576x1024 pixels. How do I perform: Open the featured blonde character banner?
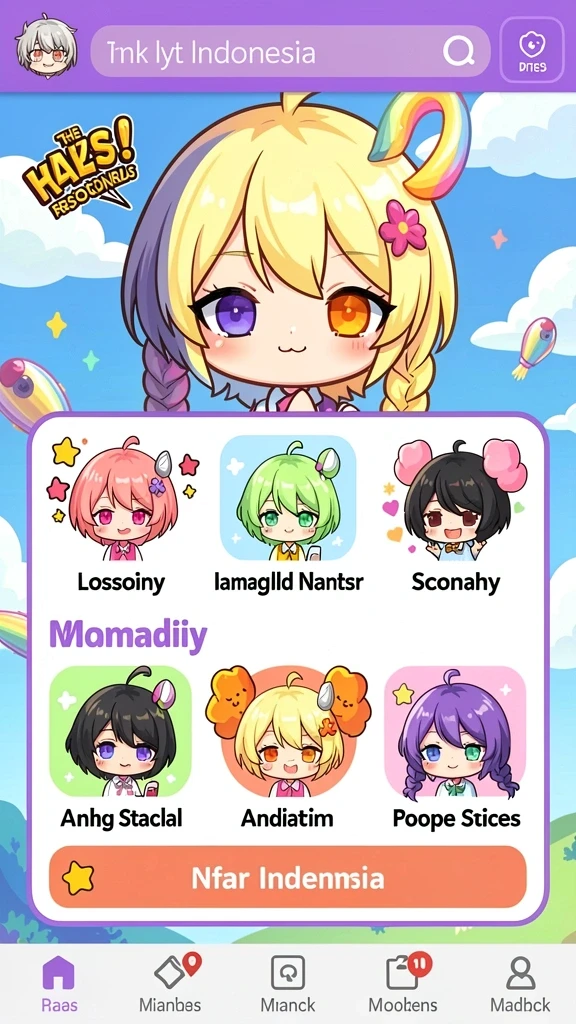pyautogui.click(x=287, y=255)
